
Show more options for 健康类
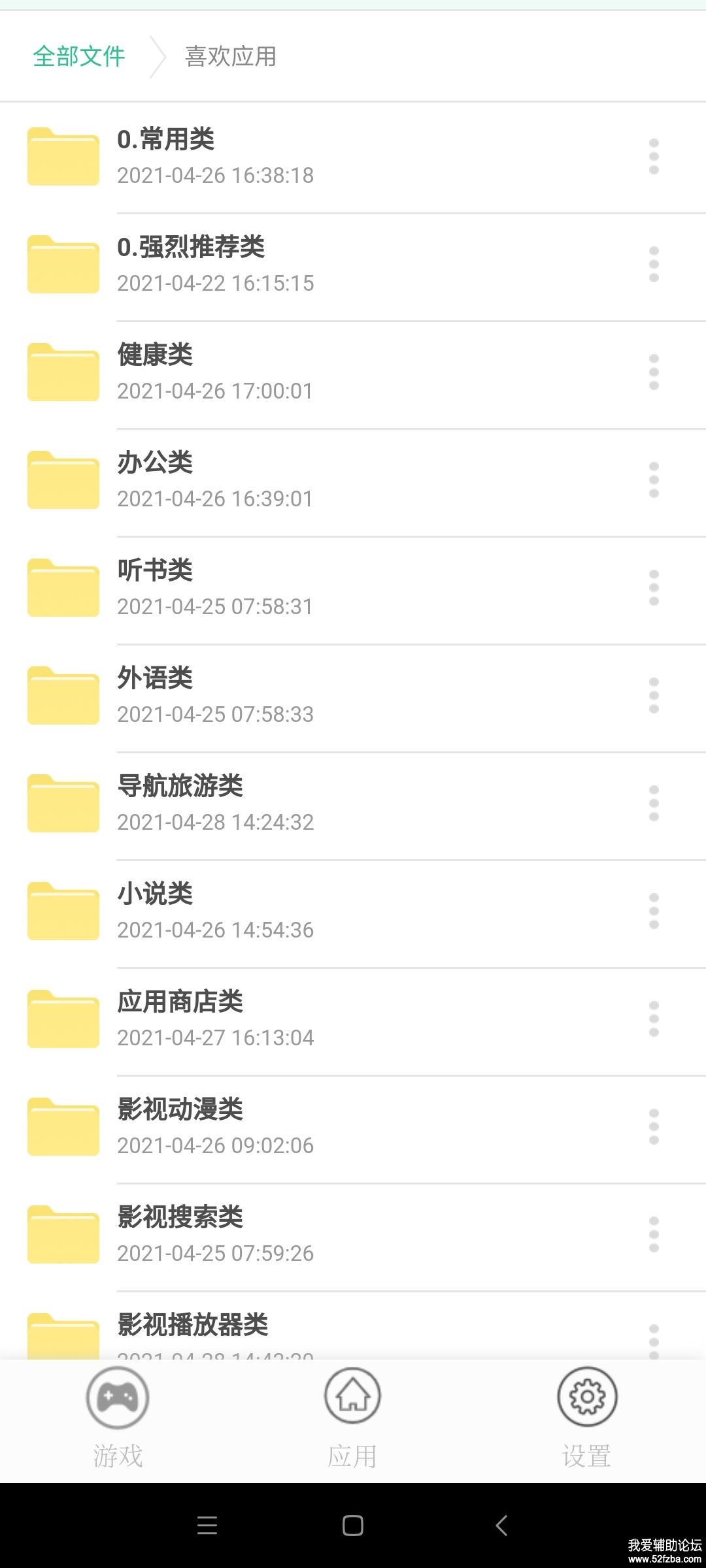(x=654, y=372)
